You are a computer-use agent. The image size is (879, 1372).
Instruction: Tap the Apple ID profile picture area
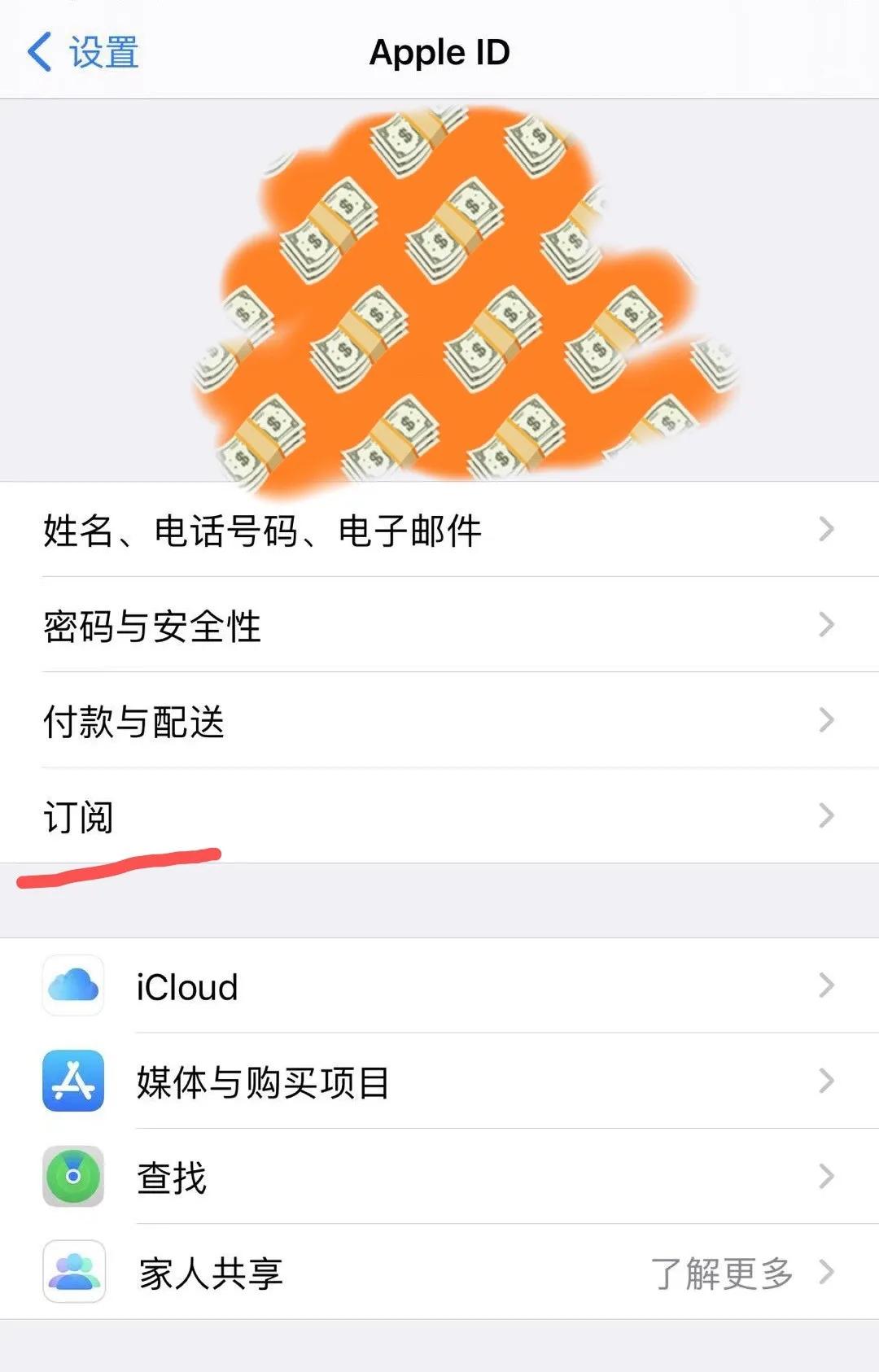439,293
